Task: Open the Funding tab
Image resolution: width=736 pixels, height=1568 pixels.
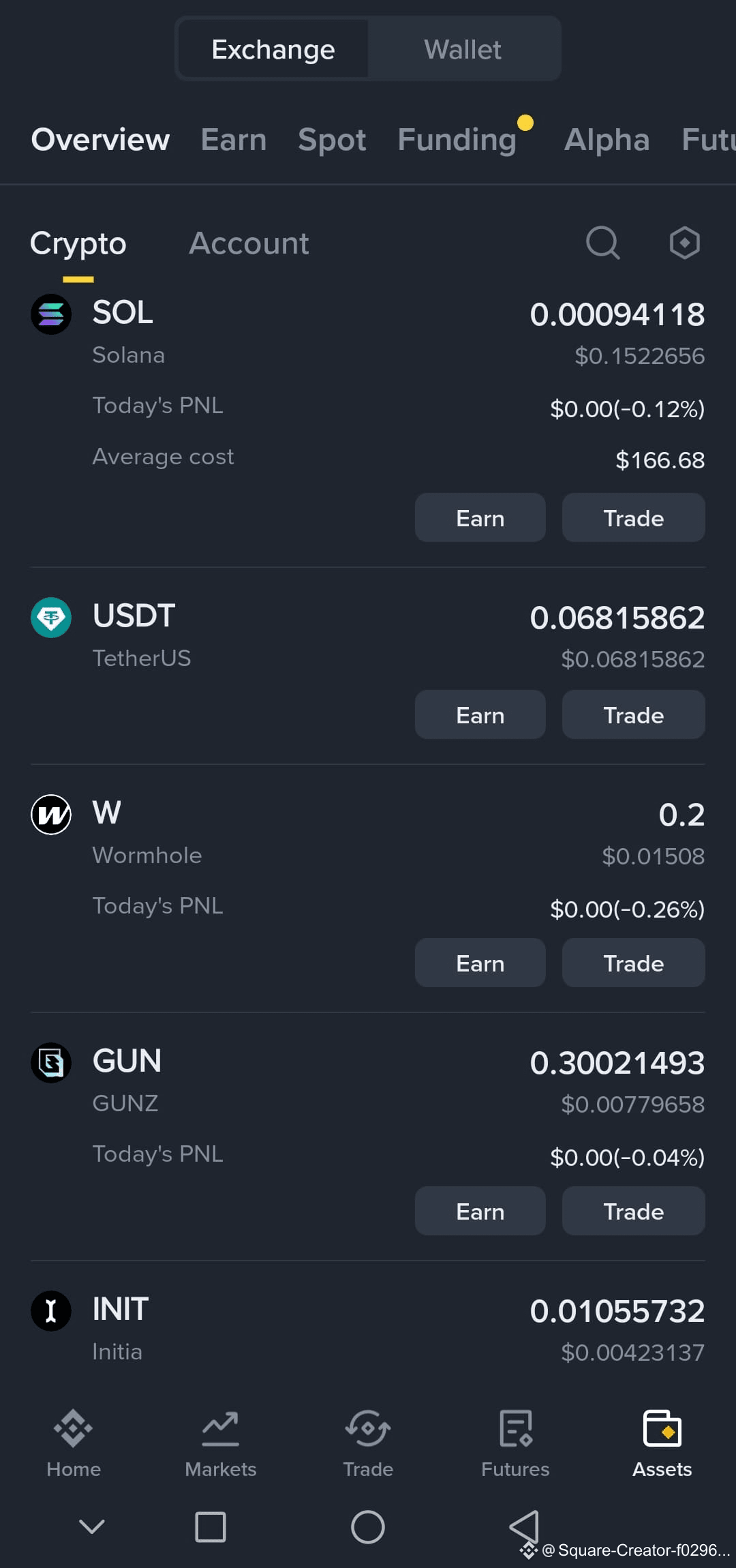Action: point(457,140)
